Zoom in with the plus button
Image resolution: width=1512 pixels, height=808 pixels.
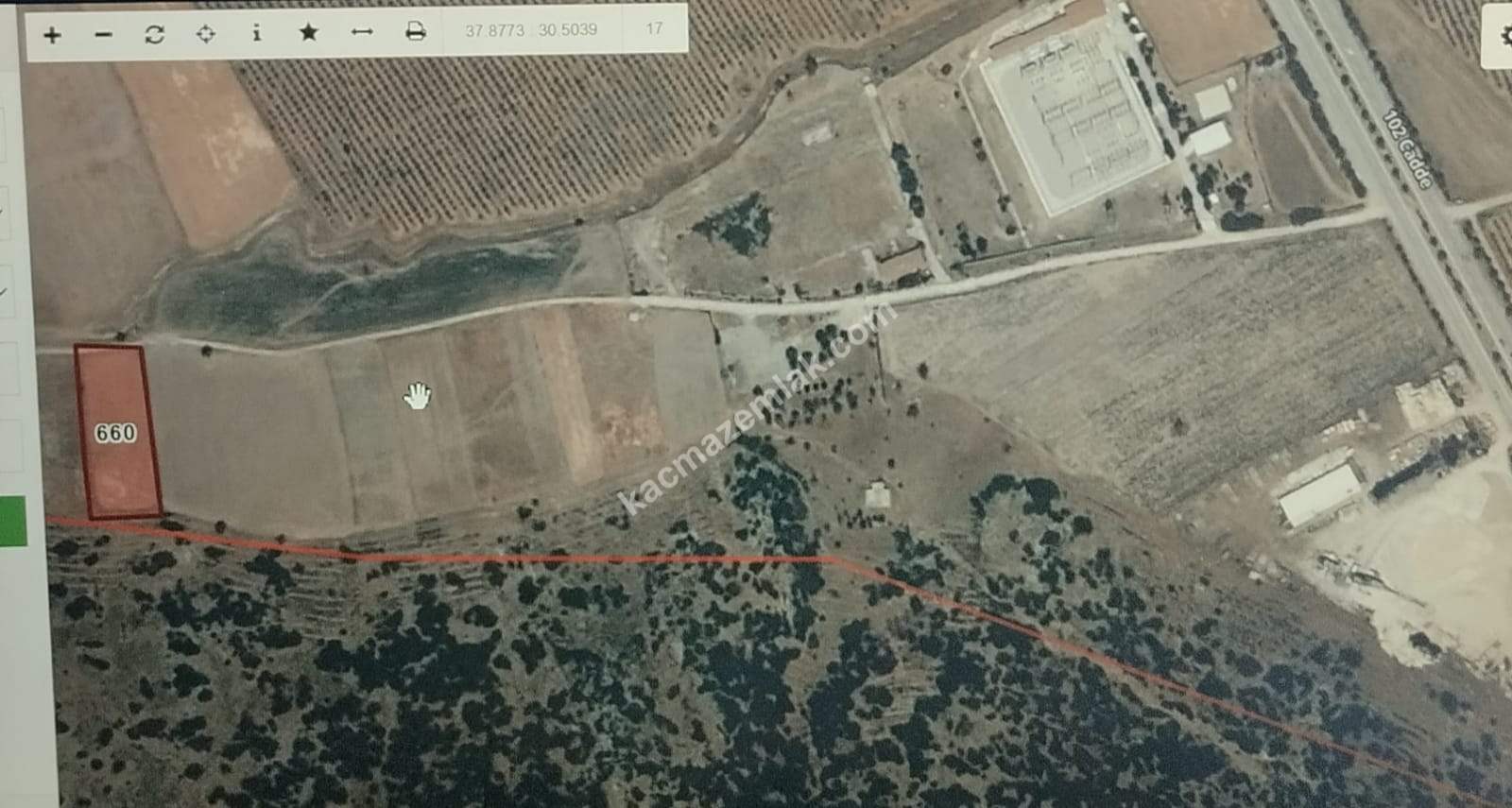[x=52, y=35]
